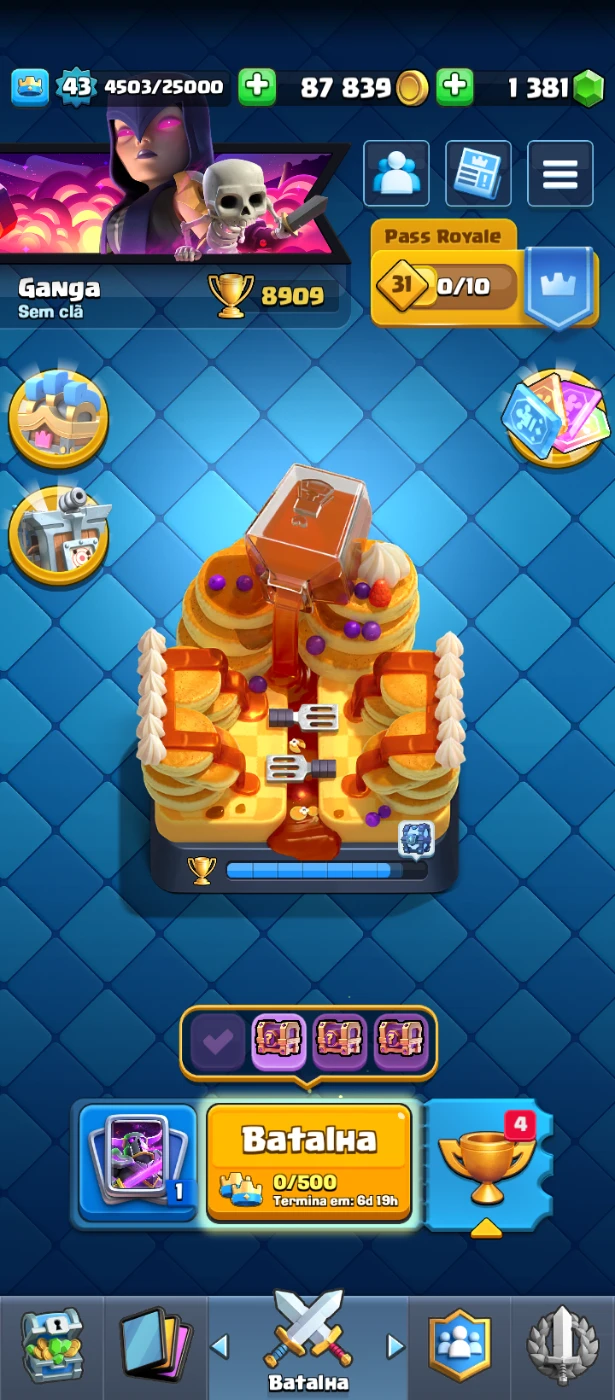Open Ganga's player profile
Image resolution: width=615 pixels, height=1400 pixels.
click(x=60, y=297)
